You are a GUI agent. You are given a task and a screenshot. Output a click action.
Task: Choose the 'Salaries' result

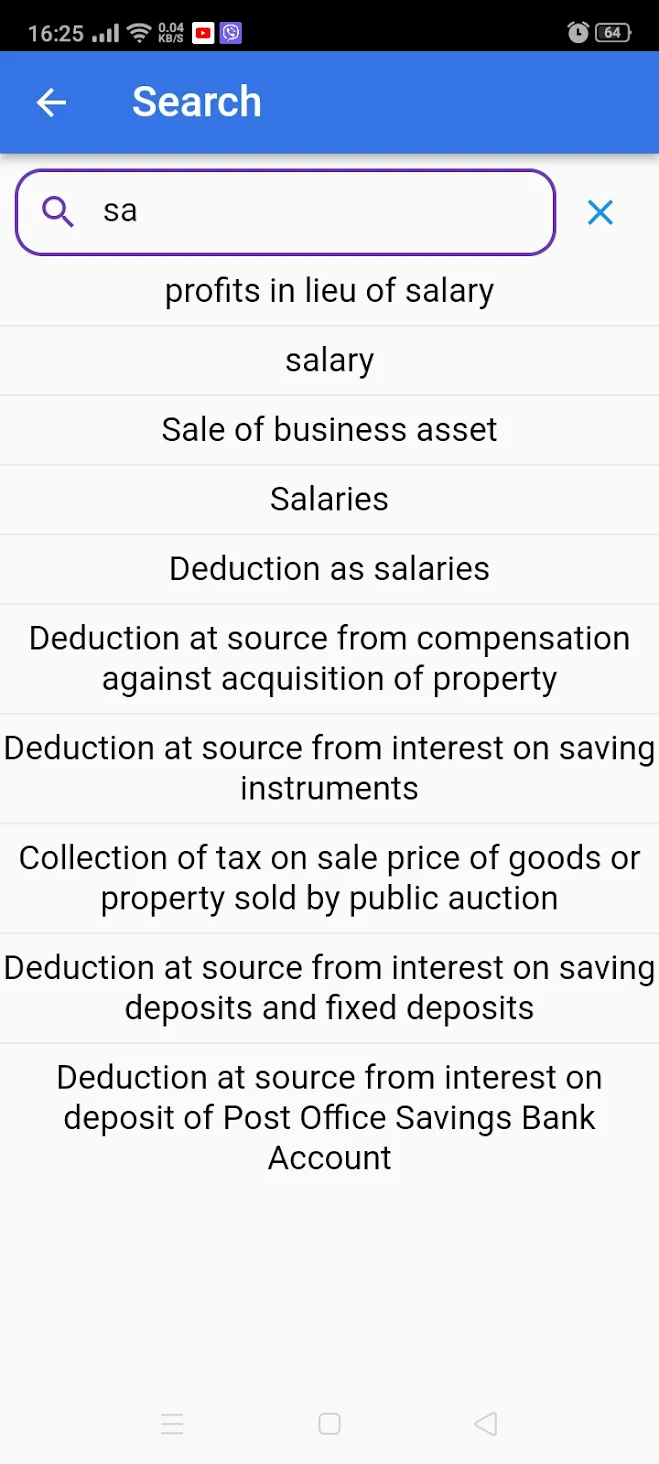(329, 499)
